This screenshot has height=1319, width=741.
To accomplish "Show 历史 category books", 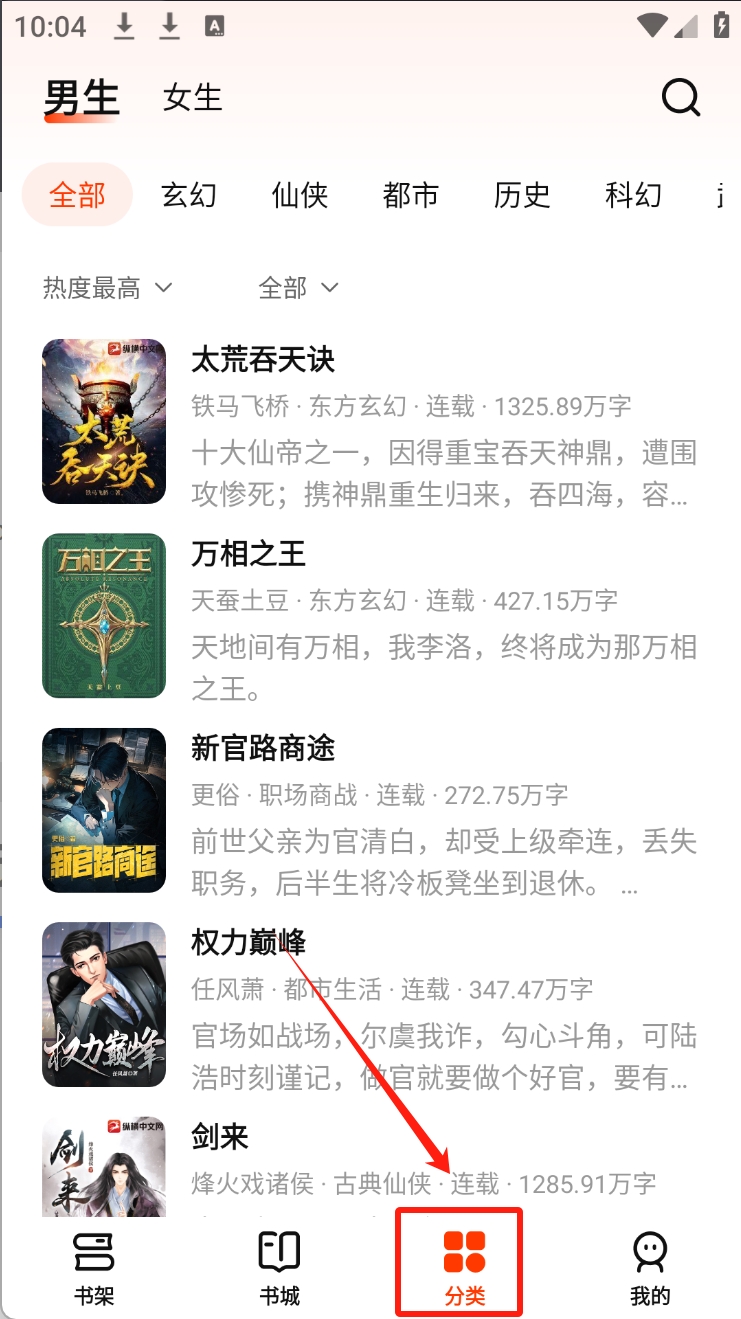I will pos(522,195).
